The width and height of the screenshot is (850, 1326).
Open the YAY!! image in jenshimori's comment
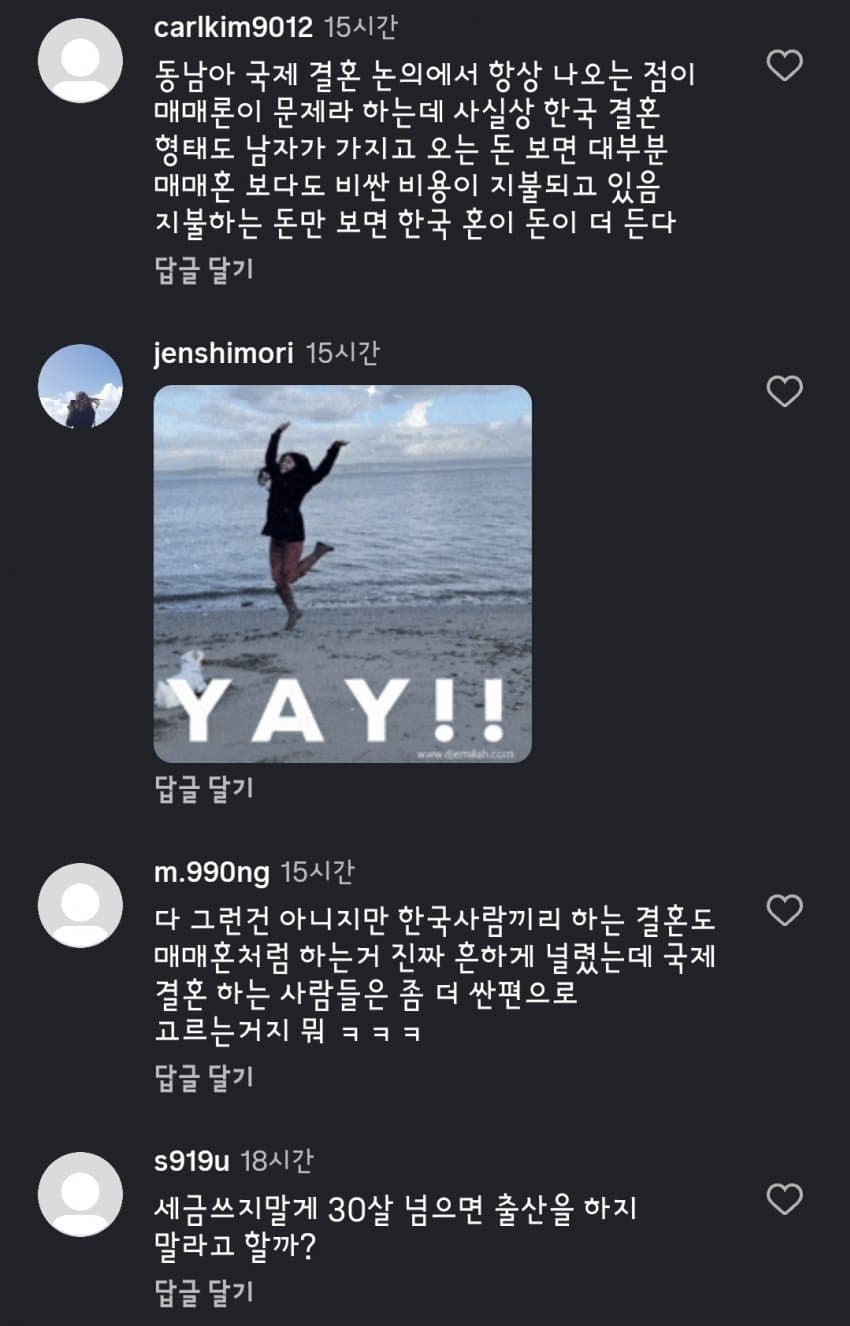342,574
